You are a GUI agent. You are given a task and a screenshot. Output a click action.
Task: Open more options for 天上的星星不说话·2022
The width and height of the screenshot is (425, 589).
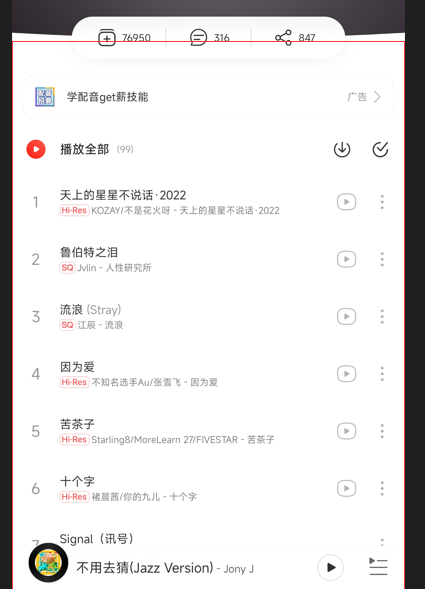pos(382,202)
